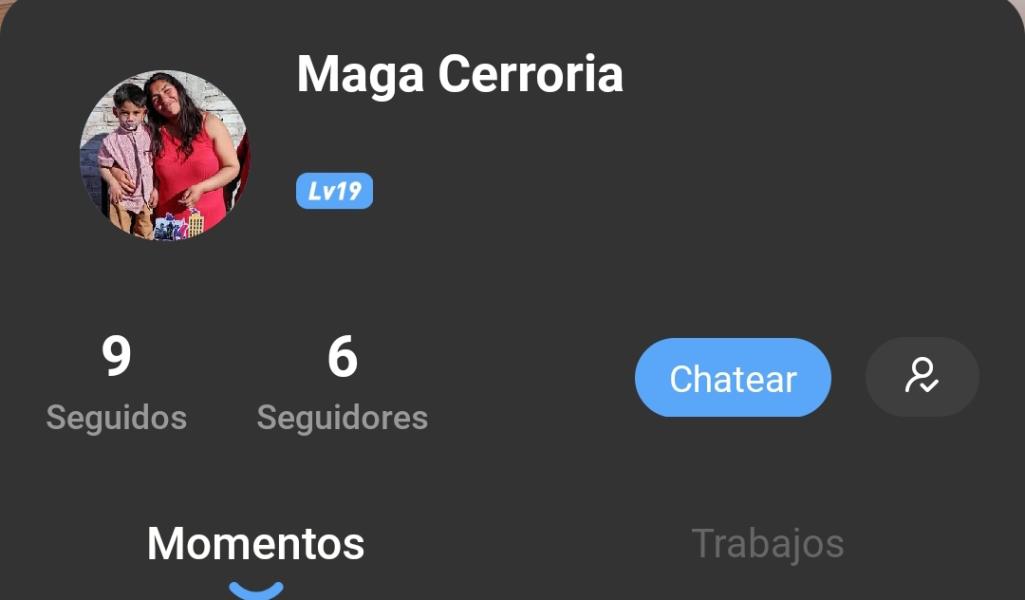Viewport: 1025px width, 600px height.
Task: Tap the following status person icon
Action: [921, 377]
